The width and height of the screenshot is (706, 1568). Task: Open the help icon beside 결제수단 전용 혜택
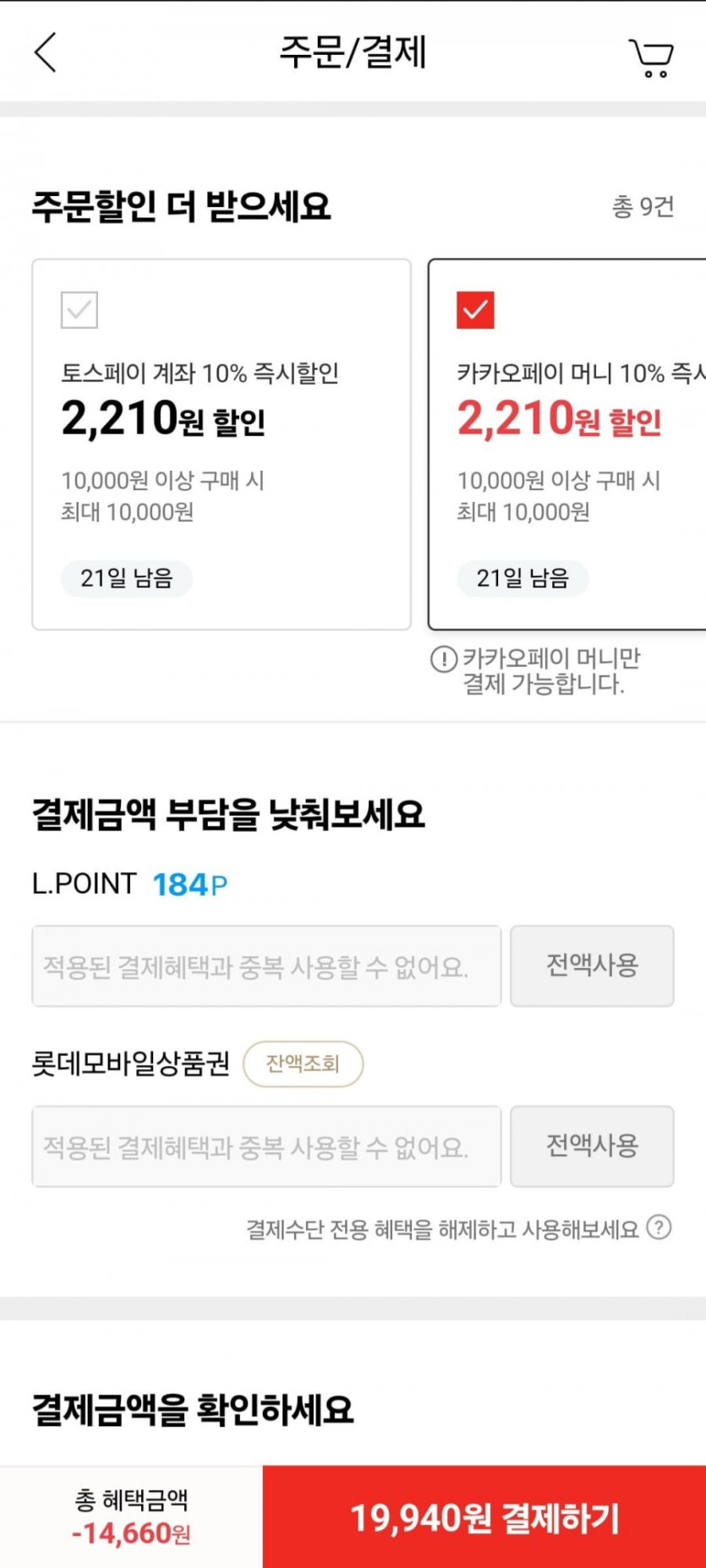click(659, 1227)
